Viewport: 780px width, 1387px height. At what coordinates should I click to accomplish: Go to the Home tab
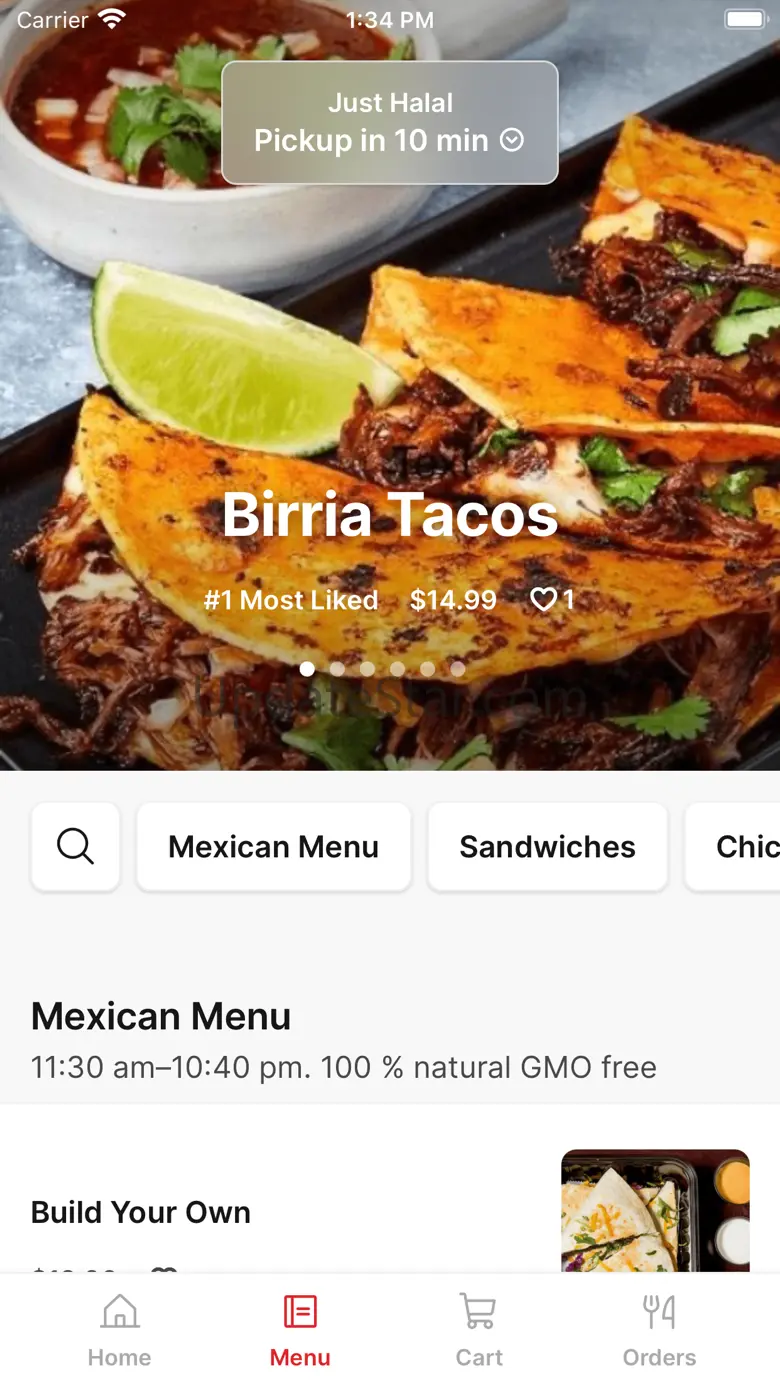119,1330
